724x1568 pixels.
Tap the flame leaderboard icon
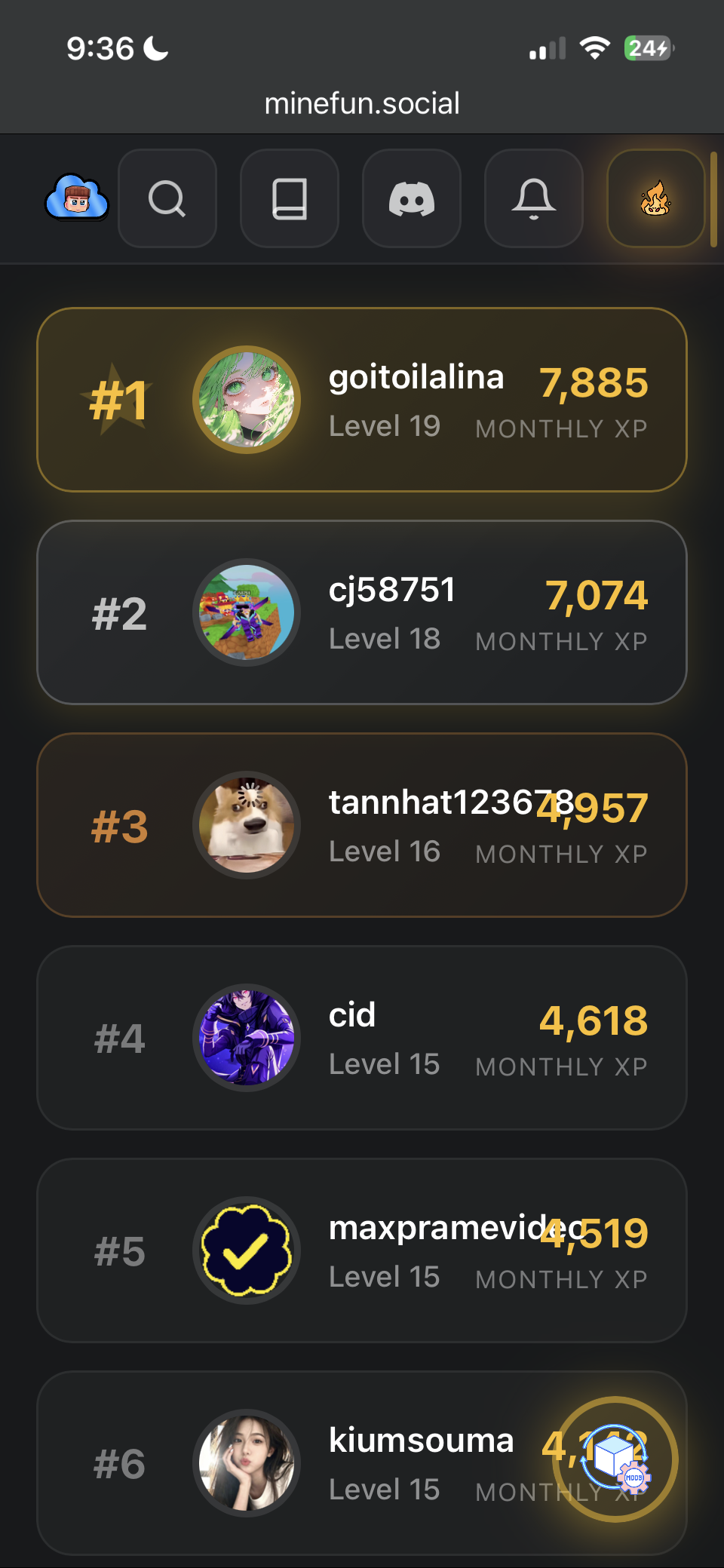pyautogui.click(x=655, y=199)
